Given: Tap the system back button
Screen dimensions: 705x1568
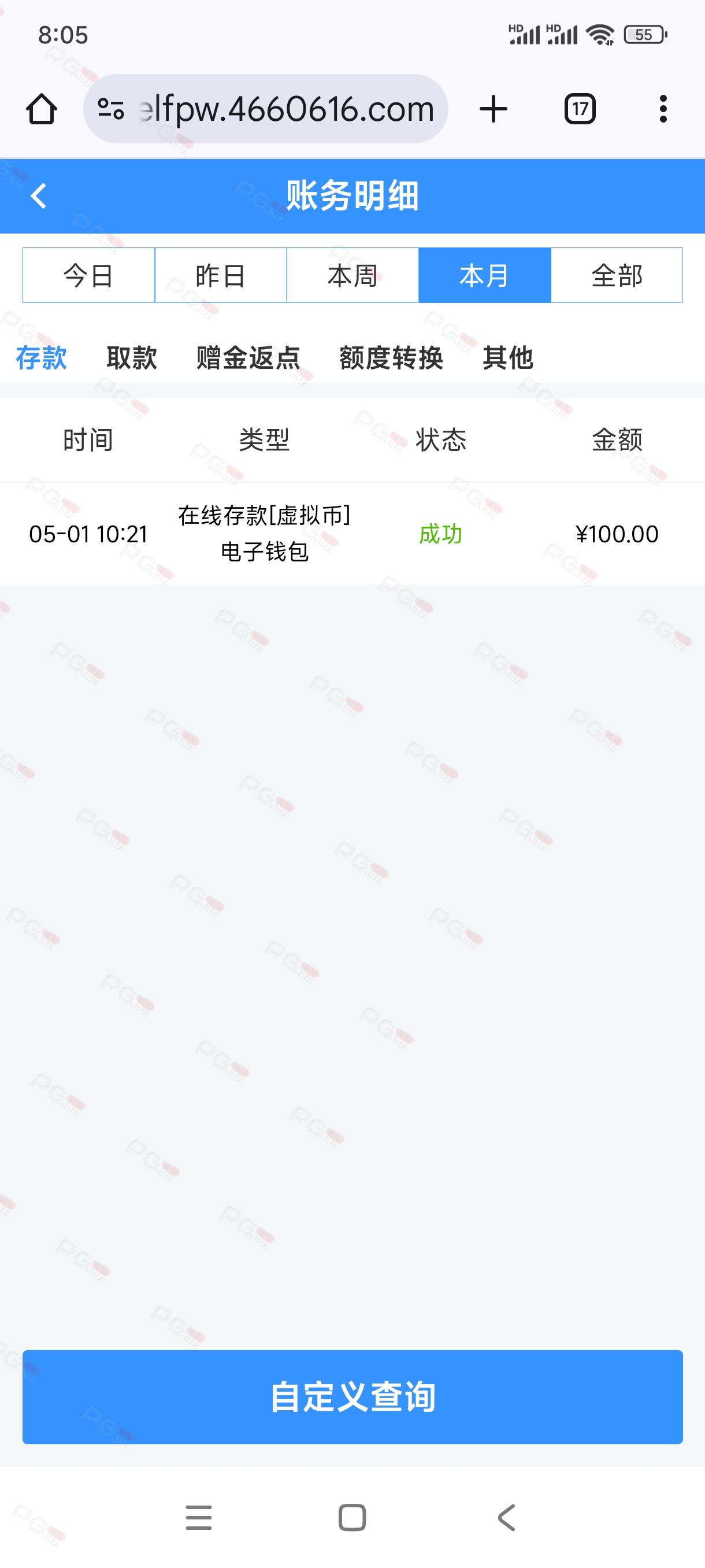Looking at the screenshot, I should [506, 1518].
